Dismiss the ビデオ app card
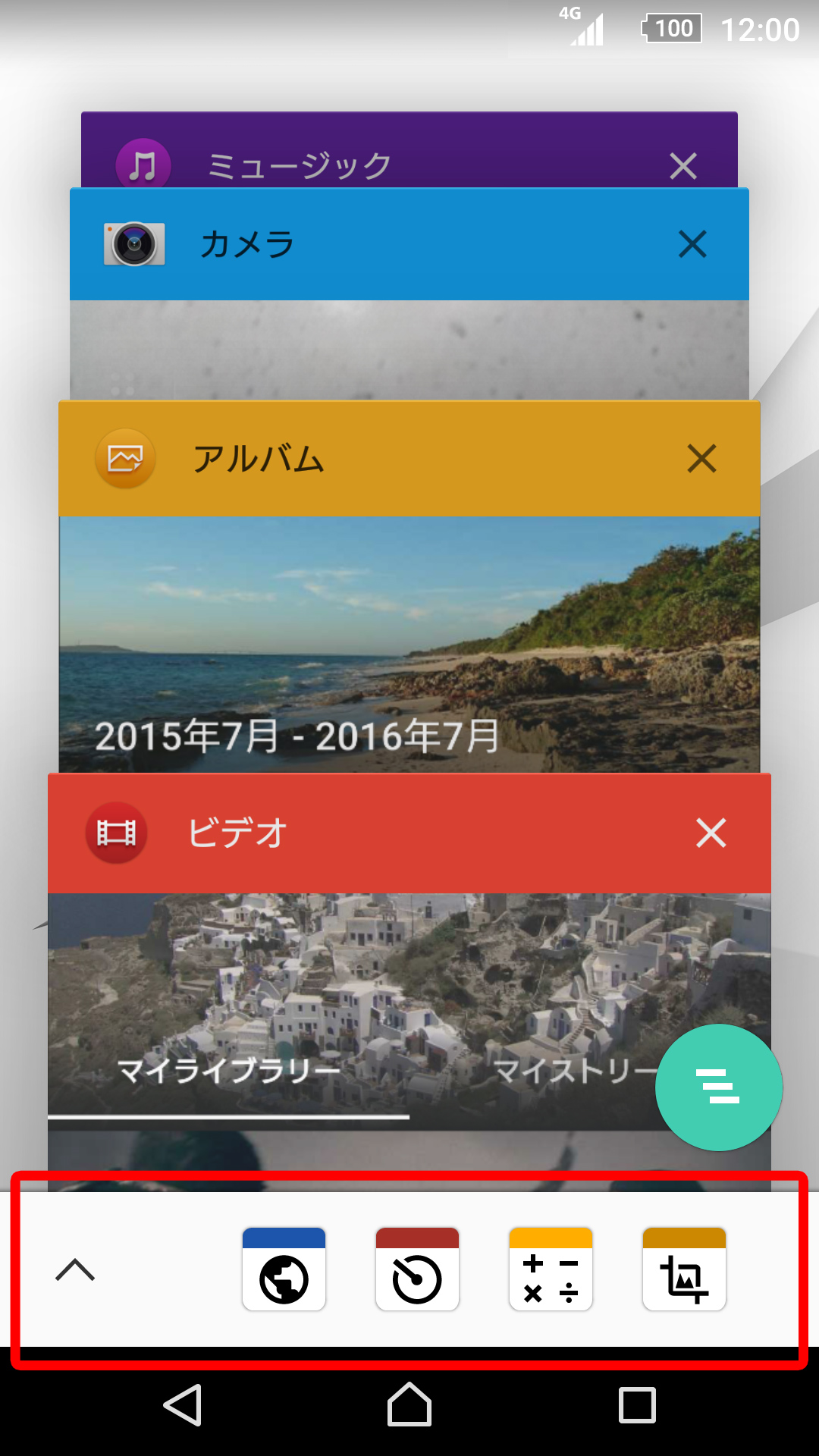This screenshot has width=819, height=1456. coord(711,833)
